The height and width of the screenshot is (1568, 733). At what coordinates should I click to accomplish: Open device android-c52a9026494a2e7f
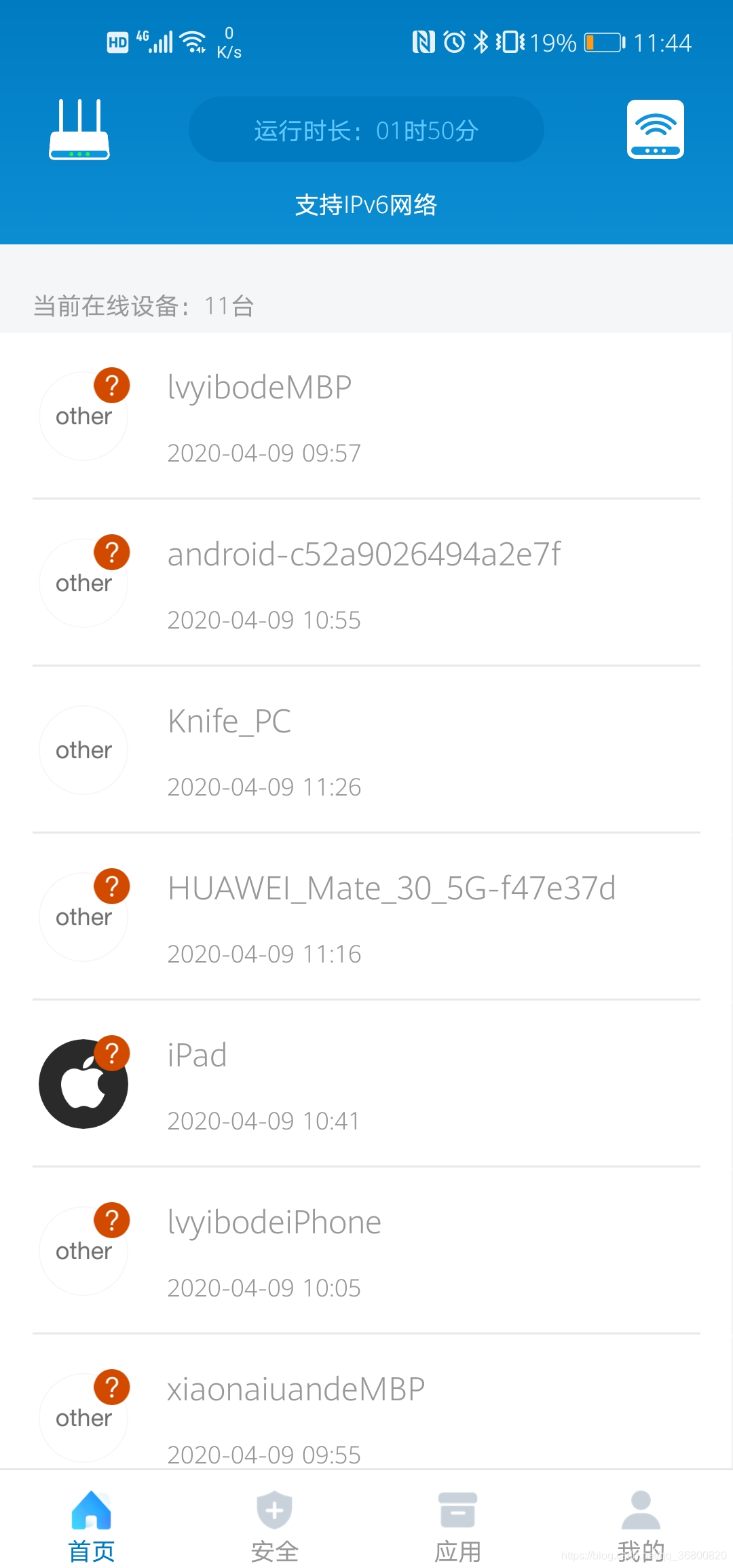tap(366, 583)
